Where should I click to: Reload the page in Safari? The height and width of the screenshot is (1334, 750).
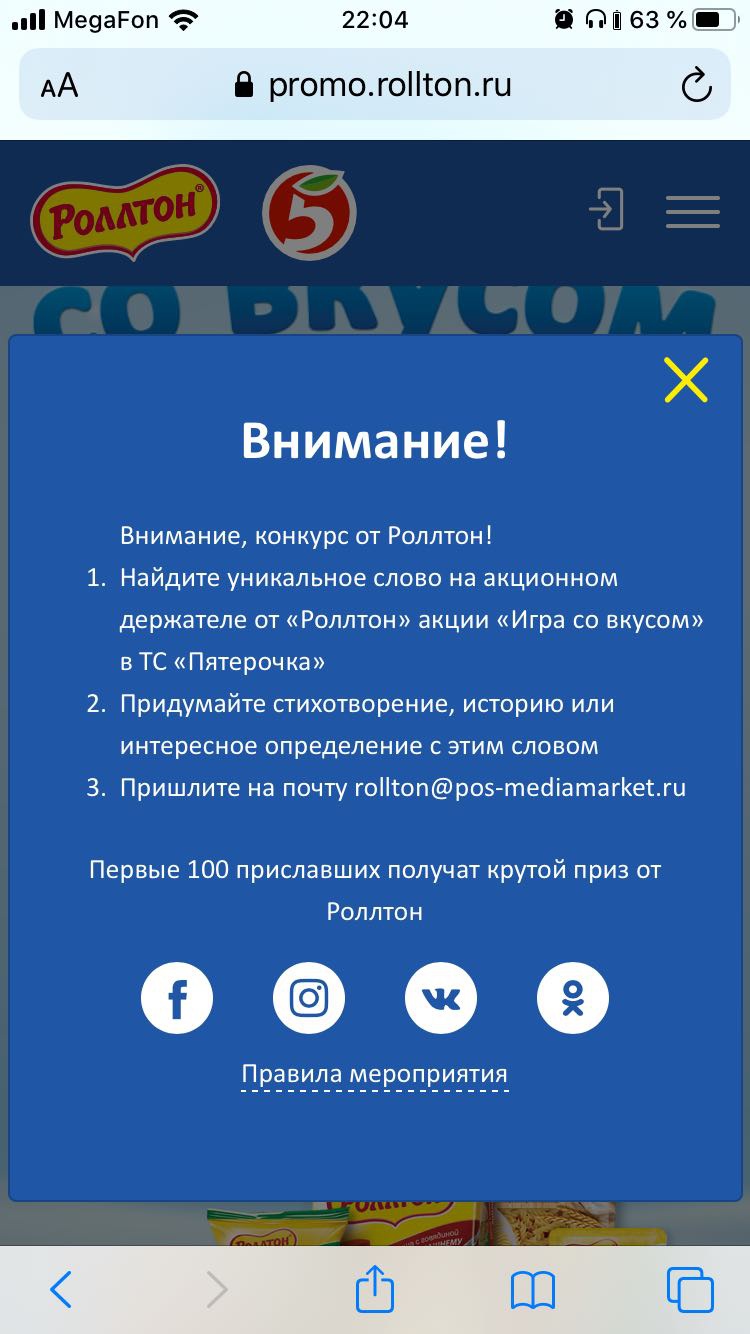pyautogui.click(x=696, y=86)
